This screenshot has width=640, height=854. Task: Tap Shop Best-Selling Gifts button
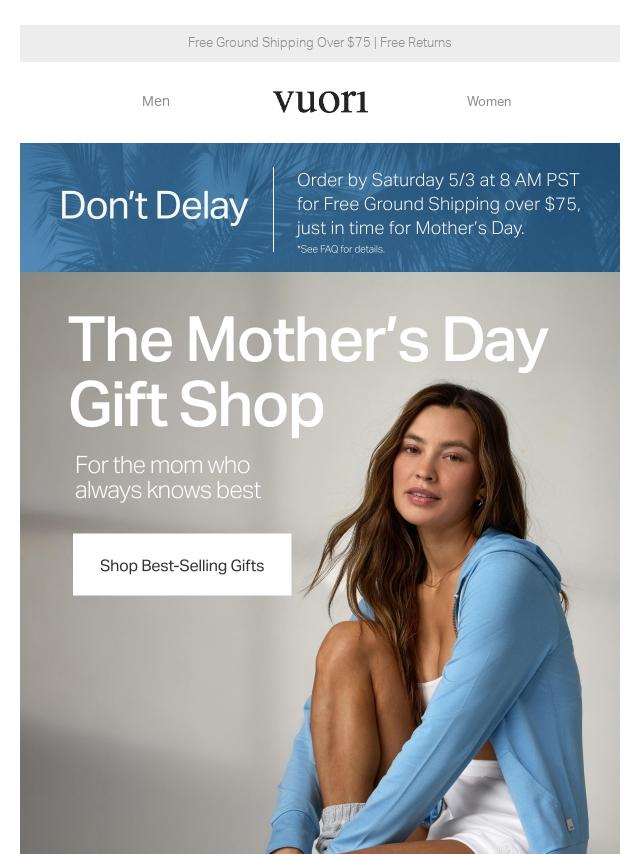182,565
